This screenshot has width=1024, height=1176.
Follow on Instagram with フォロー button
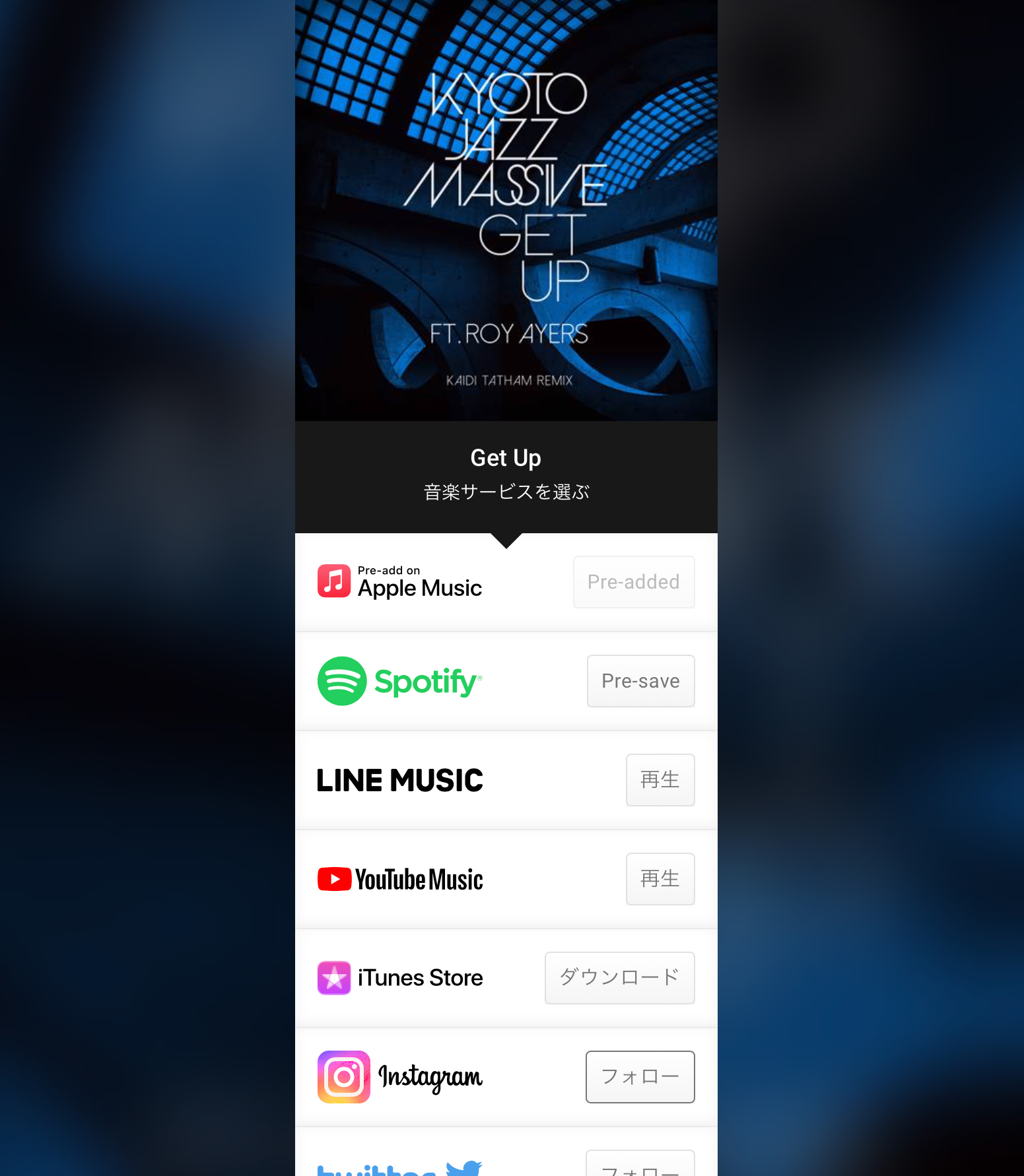[640, 1077]
